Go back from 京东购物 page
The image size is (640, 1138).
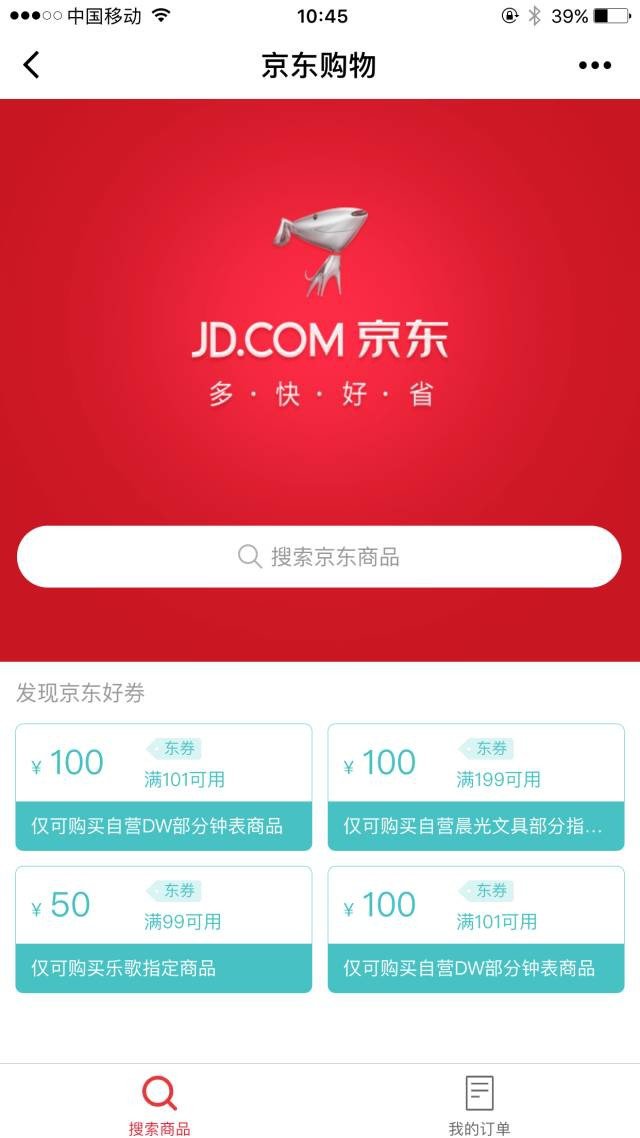click(x=32, y=66)
